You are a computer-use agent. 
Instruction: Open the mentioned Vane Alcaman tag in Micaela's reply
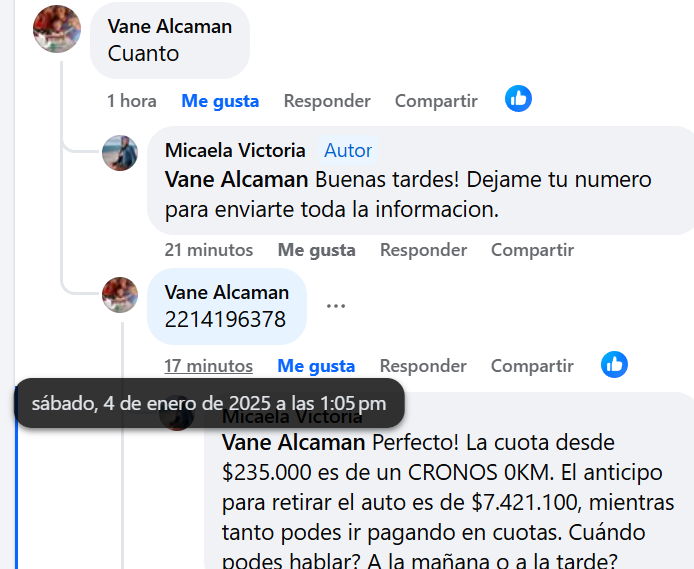tap(236, 180)
